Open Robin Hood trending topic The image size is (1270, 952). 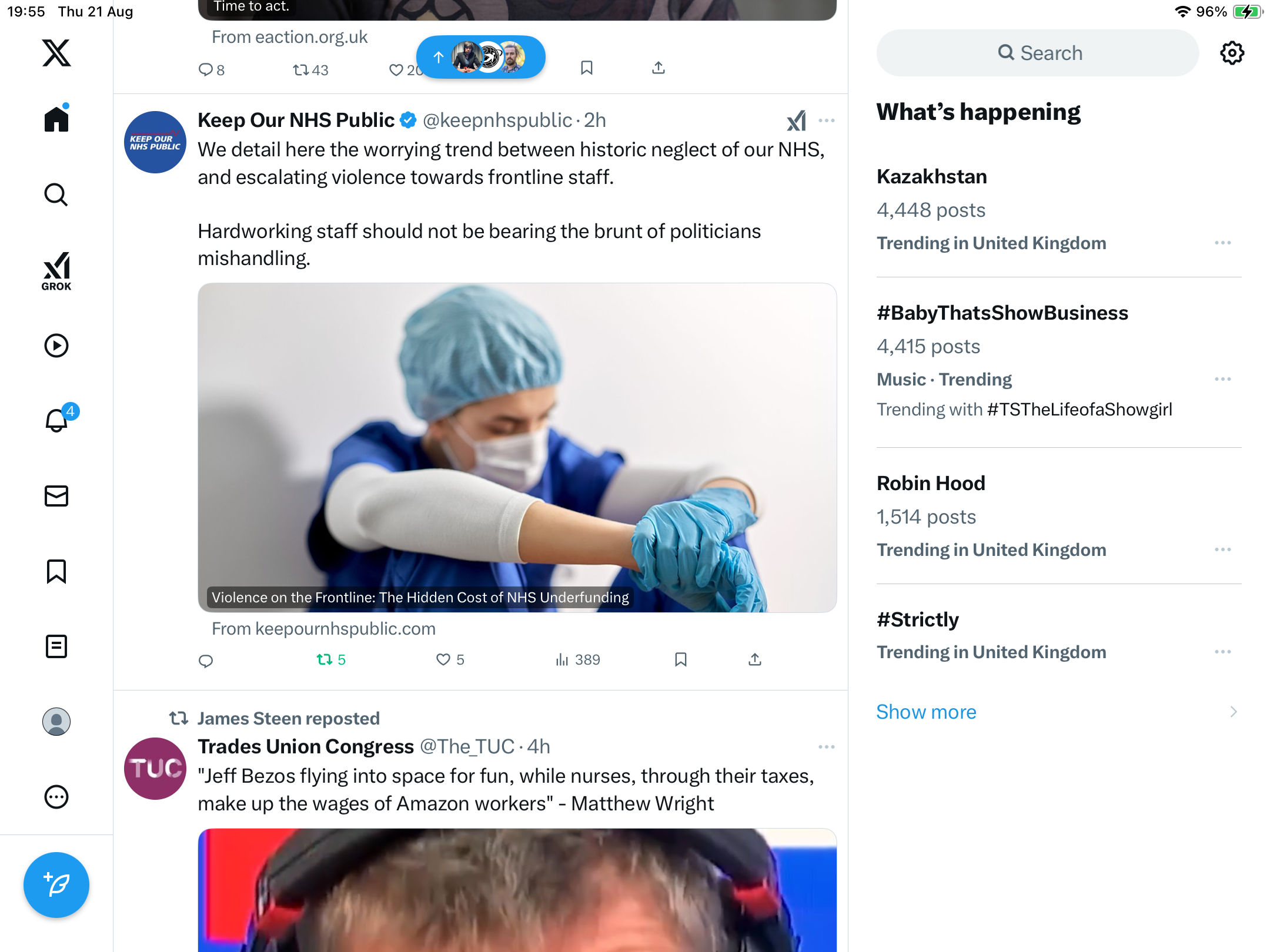931,484
